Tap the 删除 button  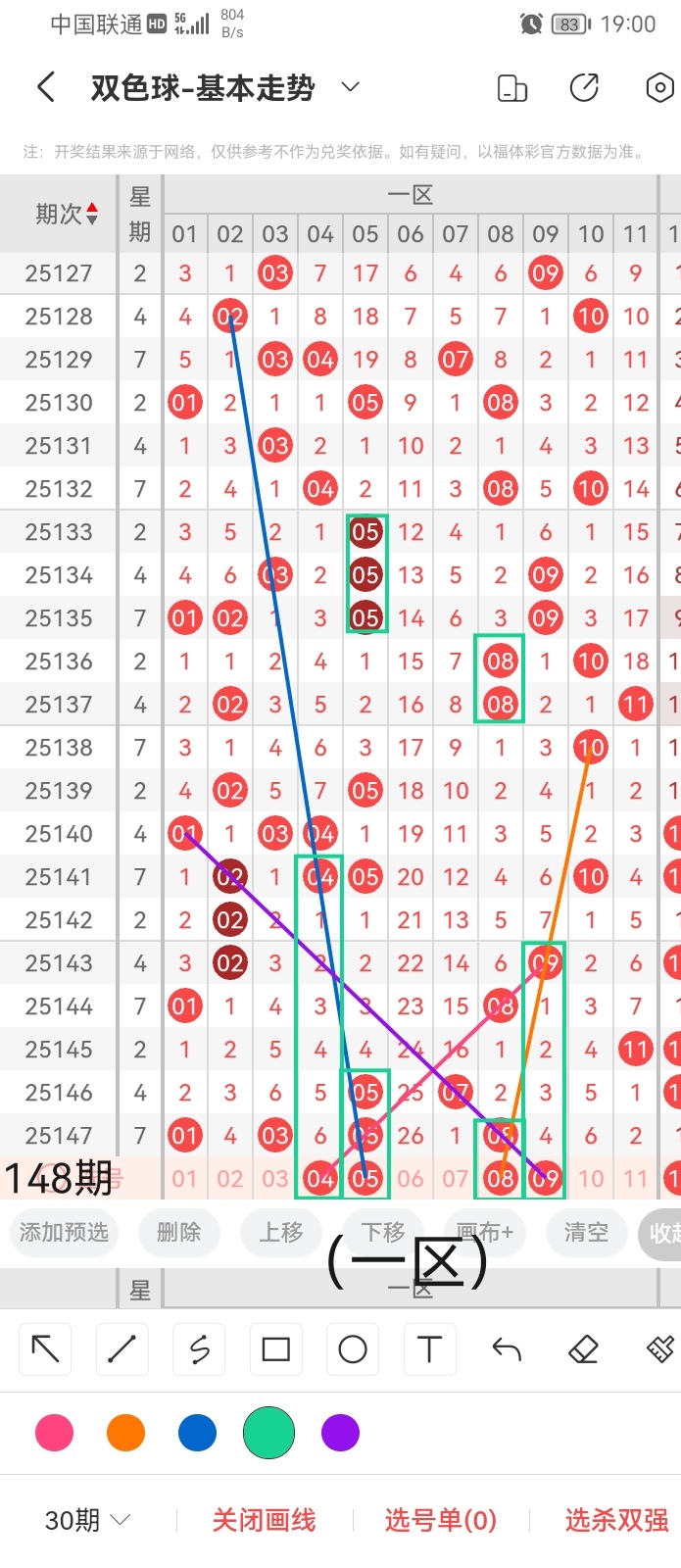click(178, 1232)
